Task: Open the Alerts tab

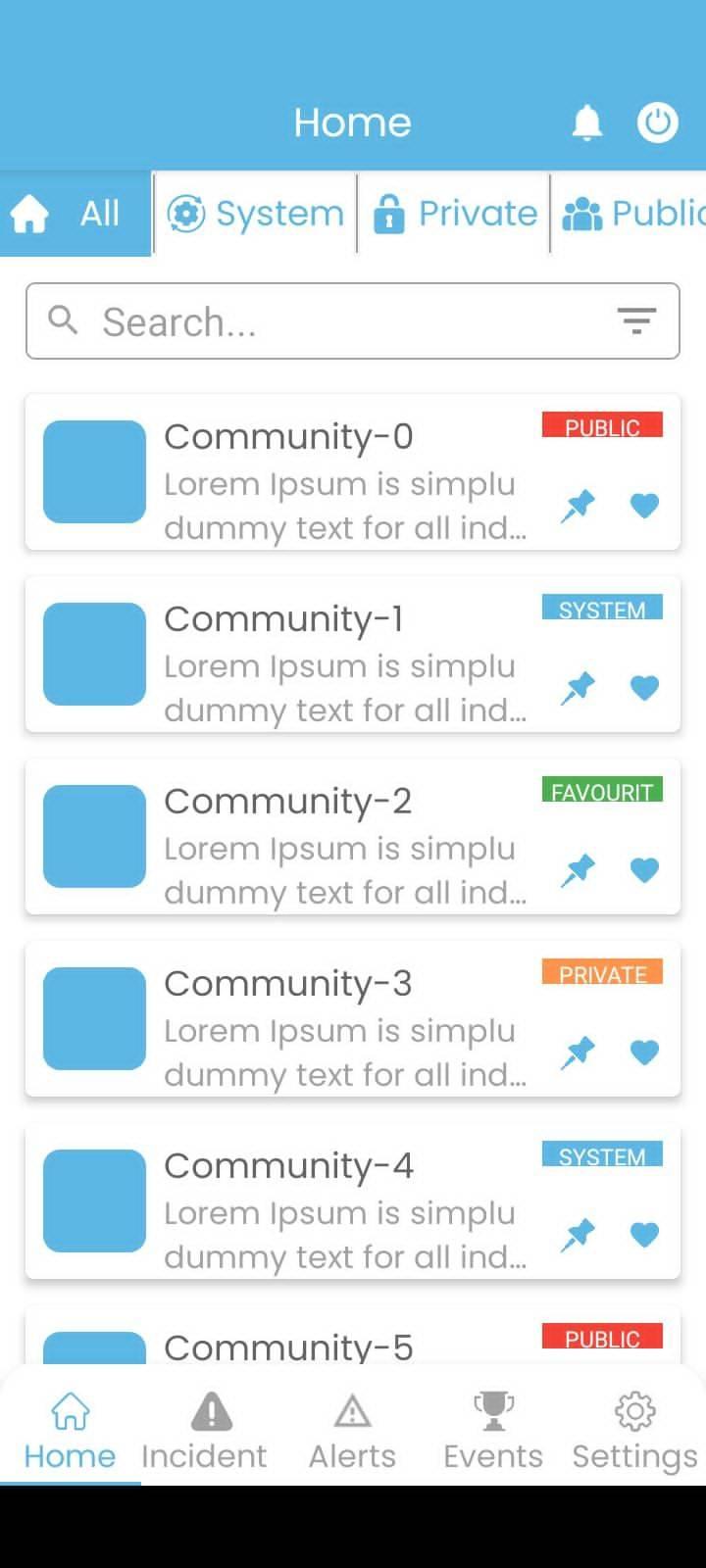Action: pyautogui.click(x=352, y=1431)
